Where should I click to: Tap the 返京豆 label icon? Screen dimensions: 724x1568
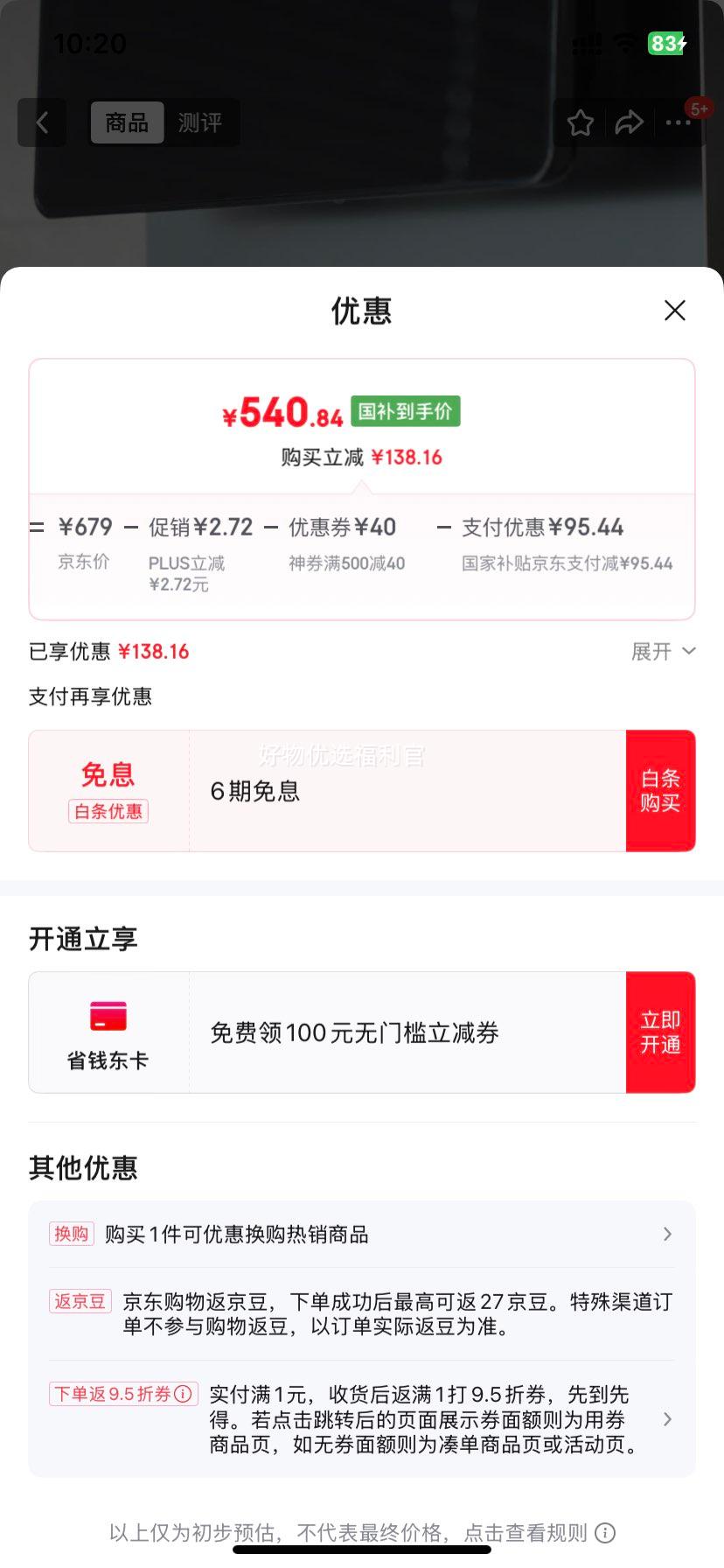pyautogui.click(x=80, y=1301)
